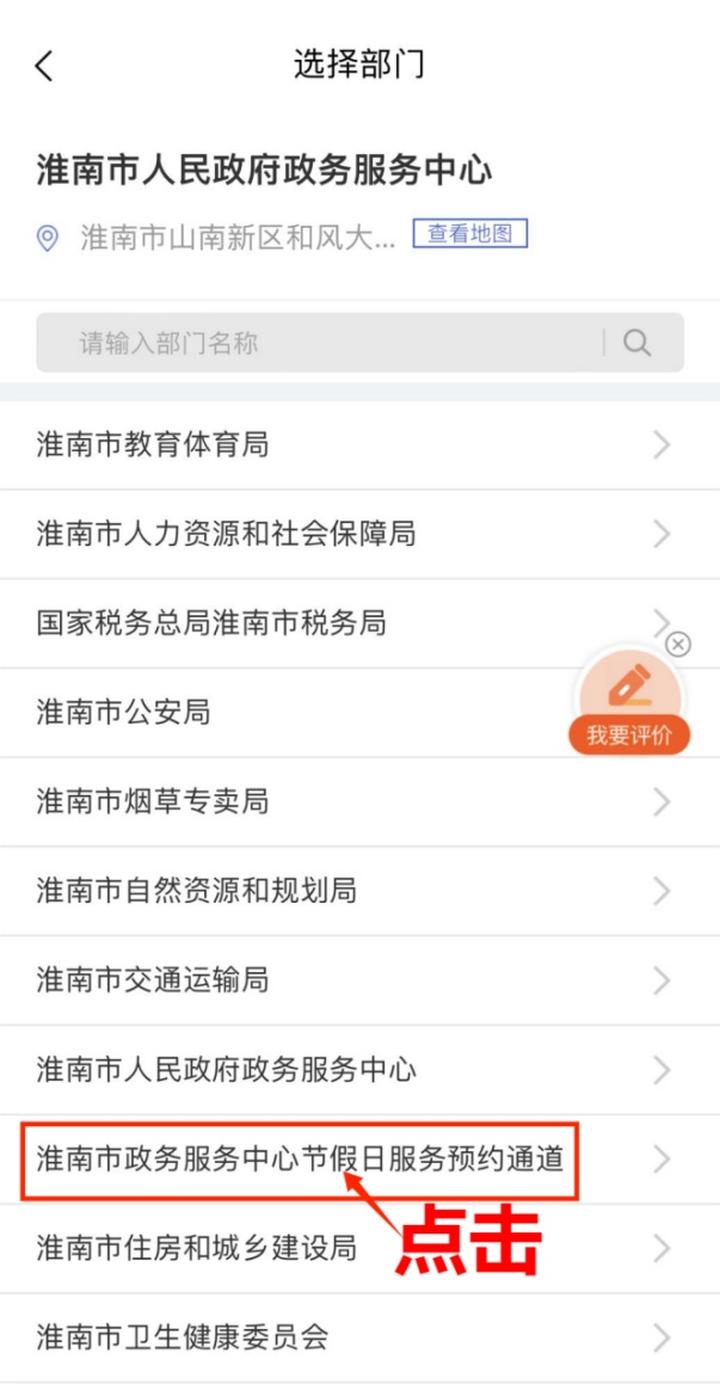Tap the 查看地图 button

pos(470,234)
